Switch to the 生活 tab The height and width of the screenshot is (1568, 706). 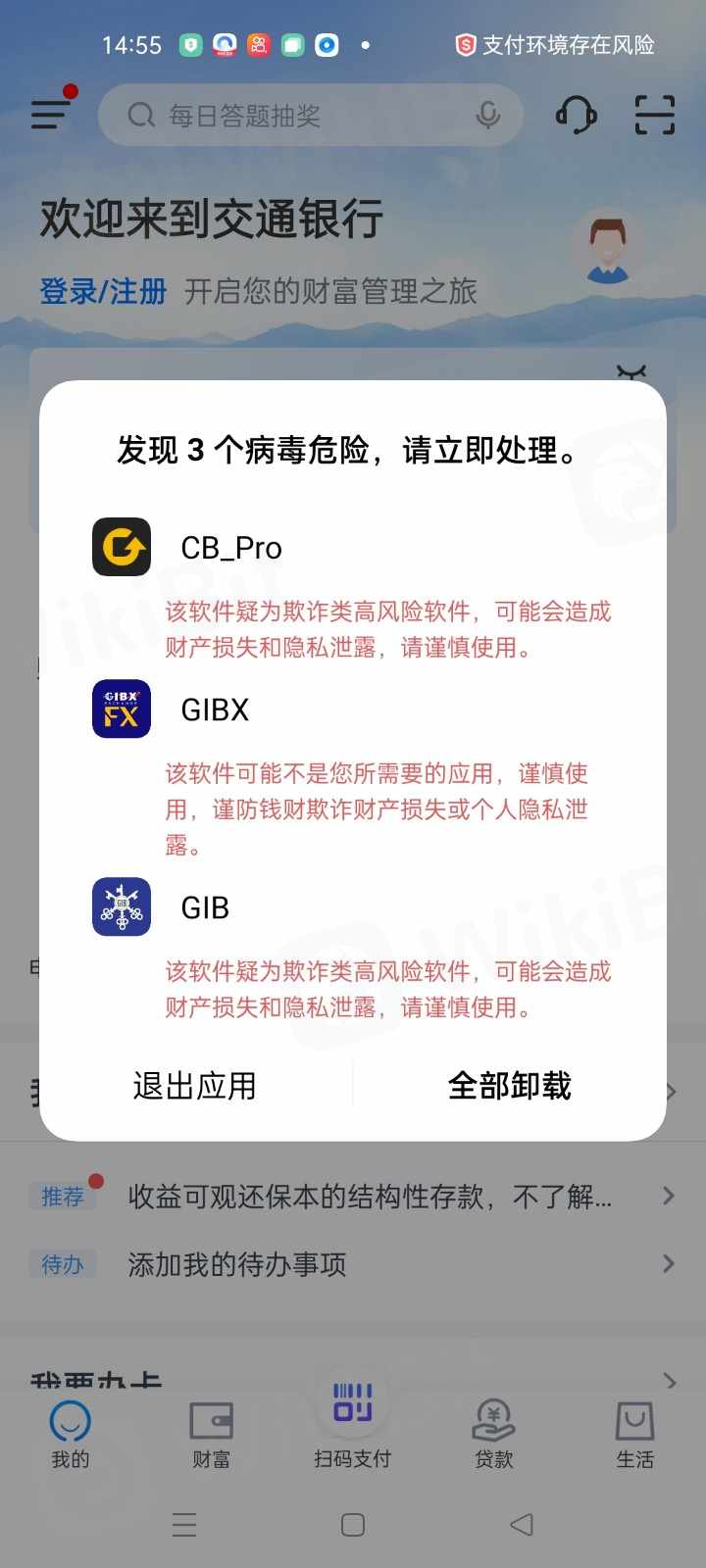634,1434
